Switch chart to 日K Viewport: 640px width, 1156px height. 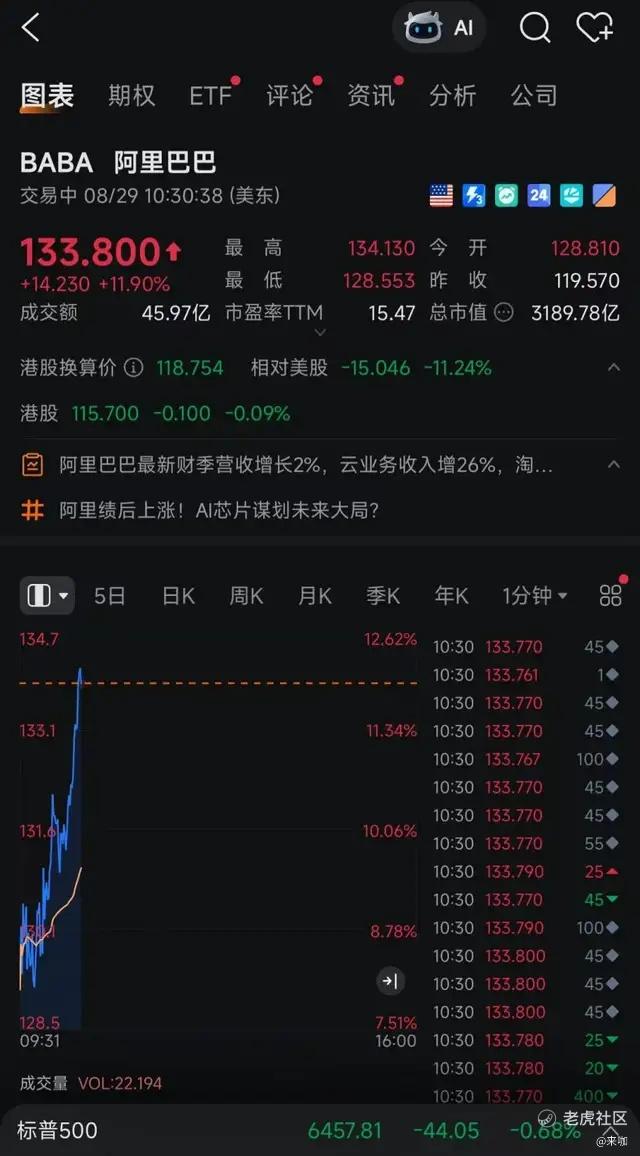[x=178, y=596]
